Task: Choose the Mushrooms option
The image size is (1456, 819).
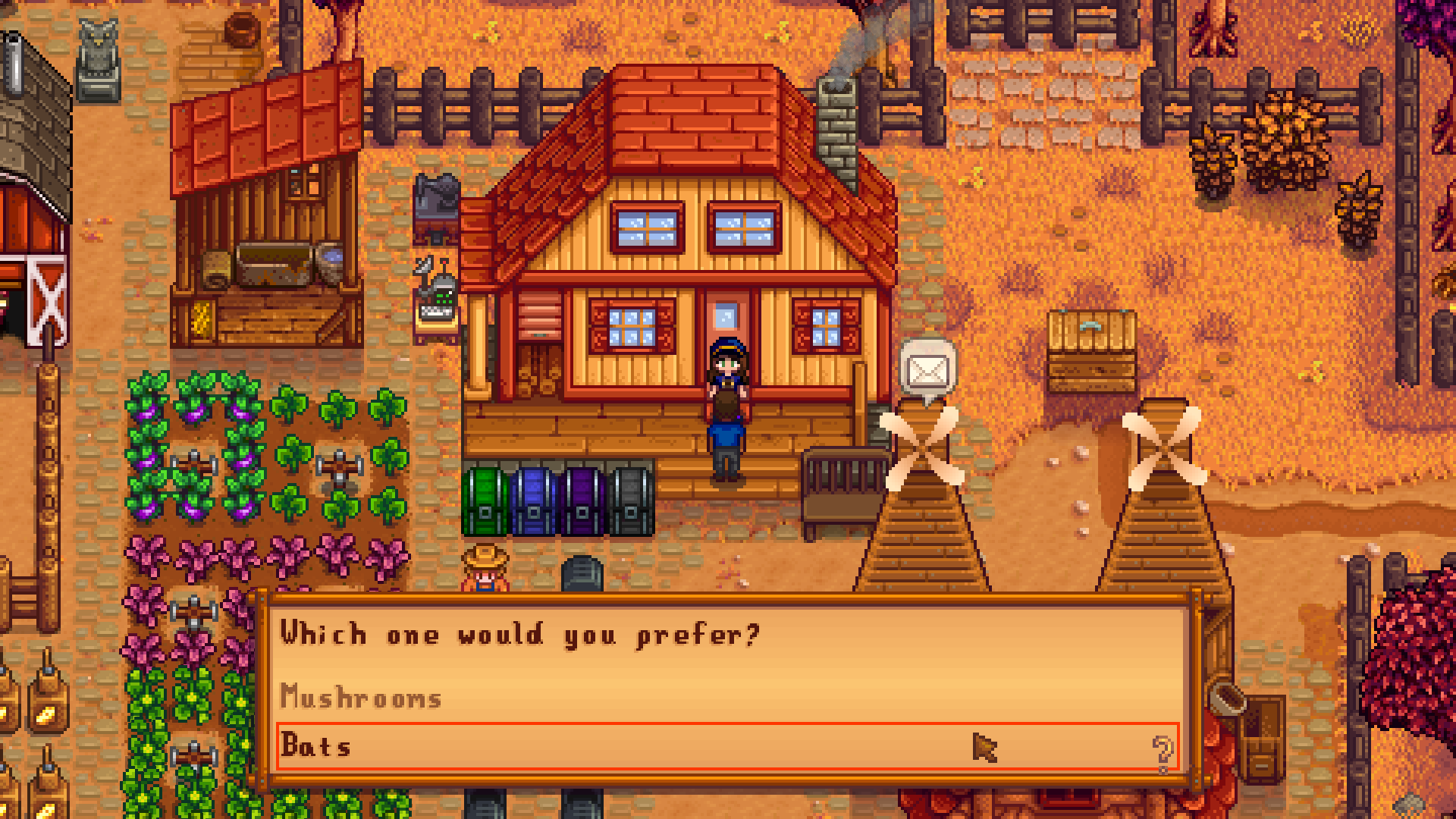Action: (x=361, y=697)
